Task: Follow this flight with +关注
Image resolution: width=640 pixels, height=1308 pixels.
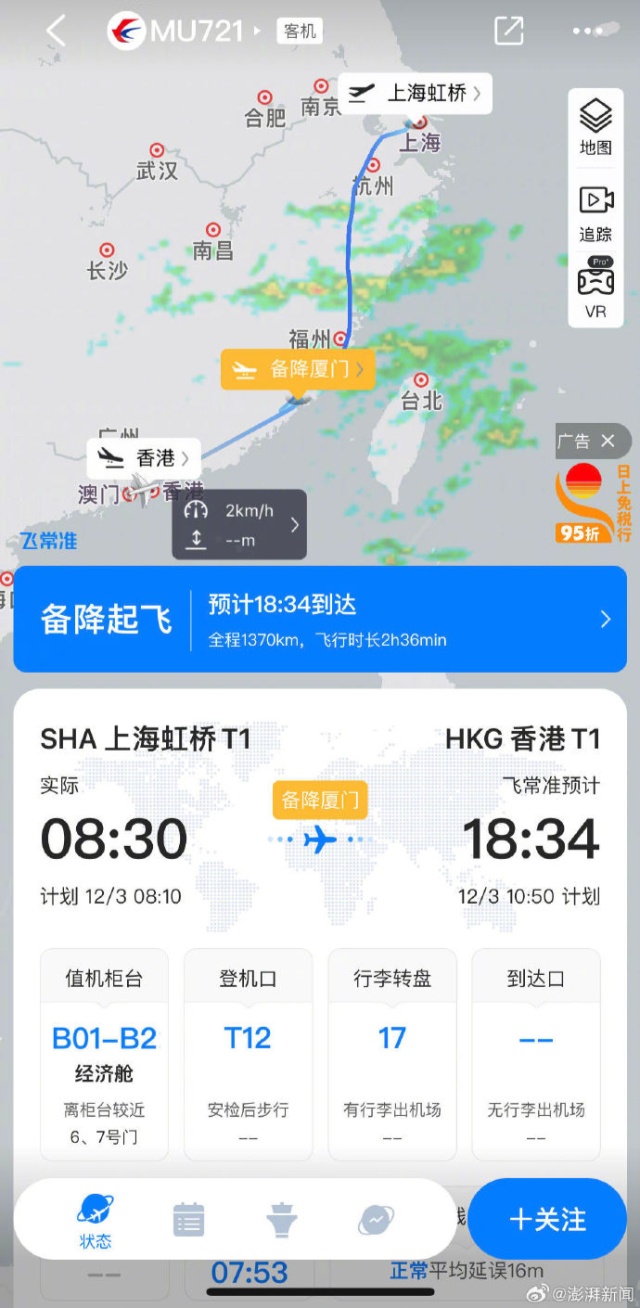Action: (546, 1219)
